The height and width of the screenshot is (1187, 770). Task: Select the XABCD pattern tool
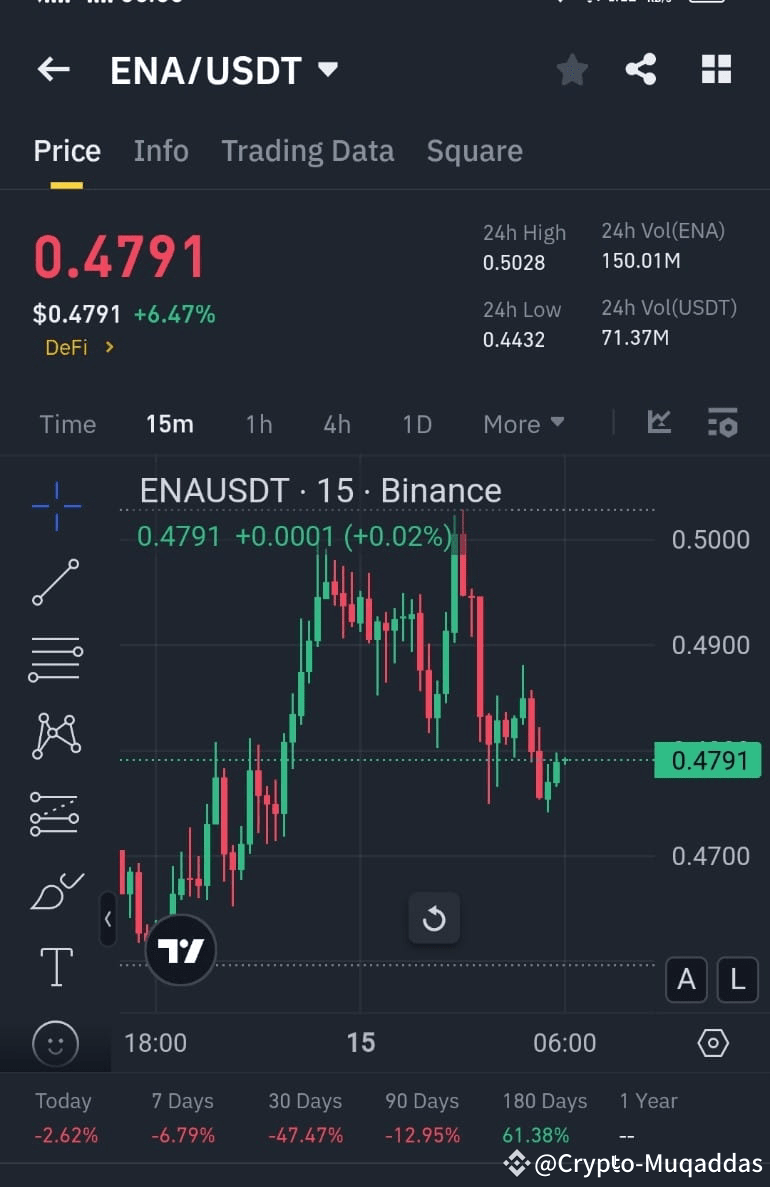[55, 735]
